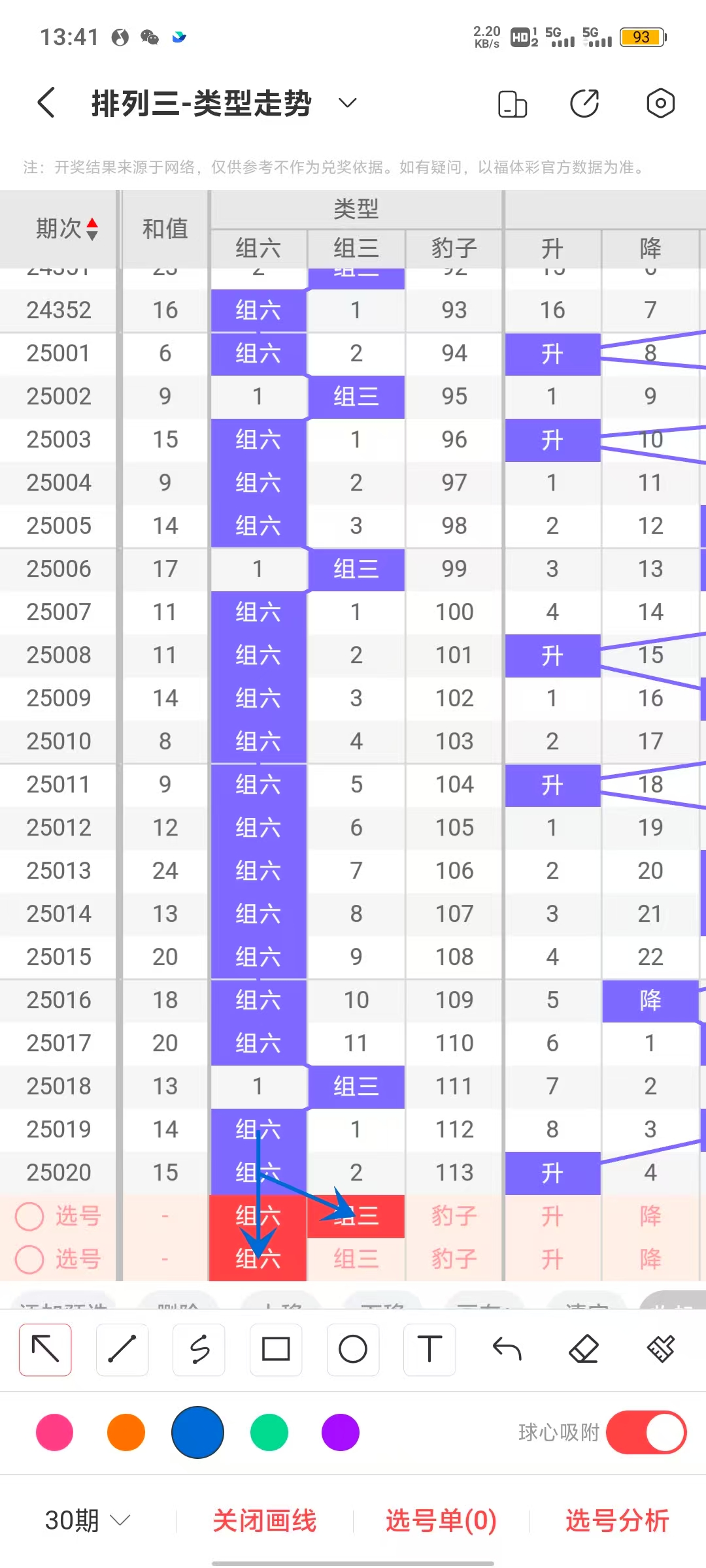Select the circle shape tool
Viewport: 706px width, 1568px height.
(353, 1349)
